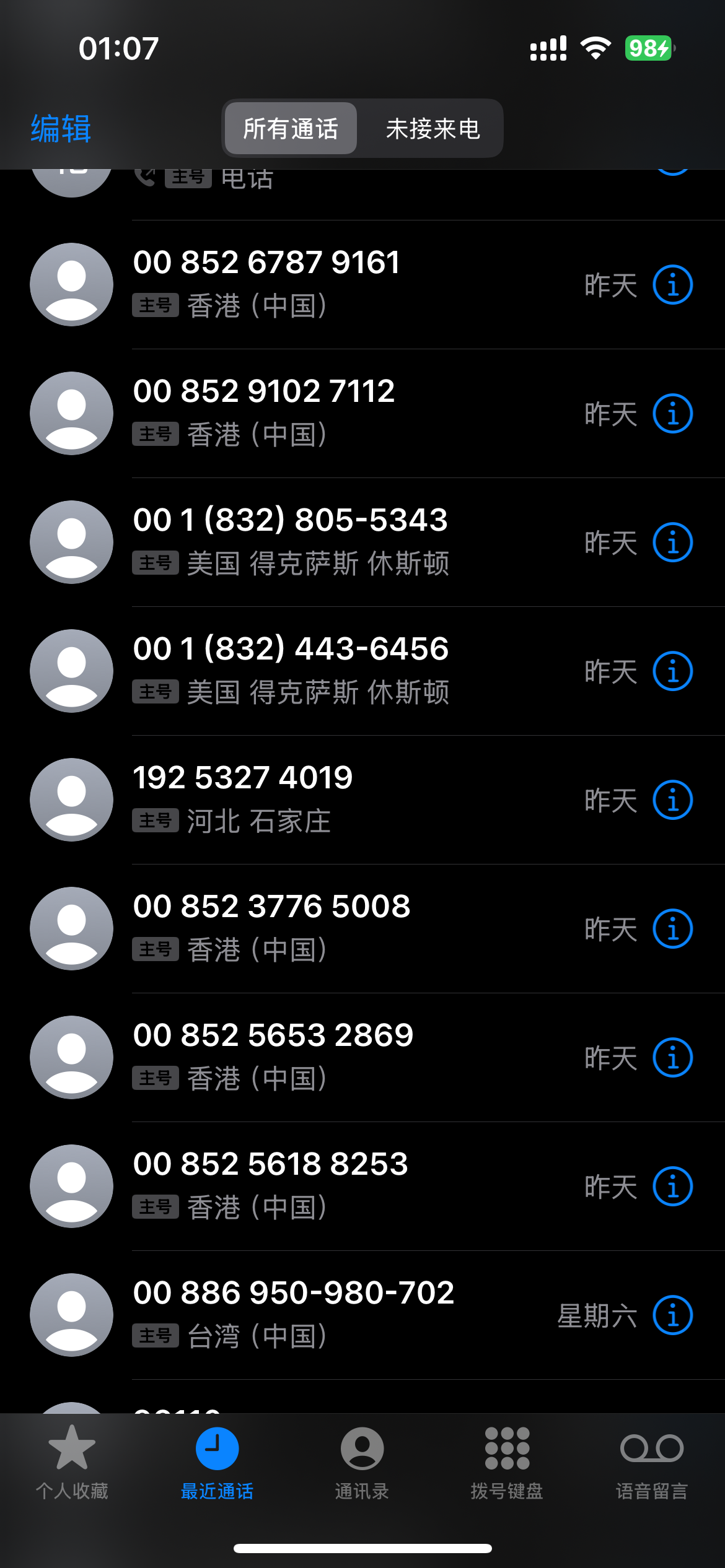The image size is (725, 1568).
Task: Tap the 编辑 button
Action: [x=61, y=129]
